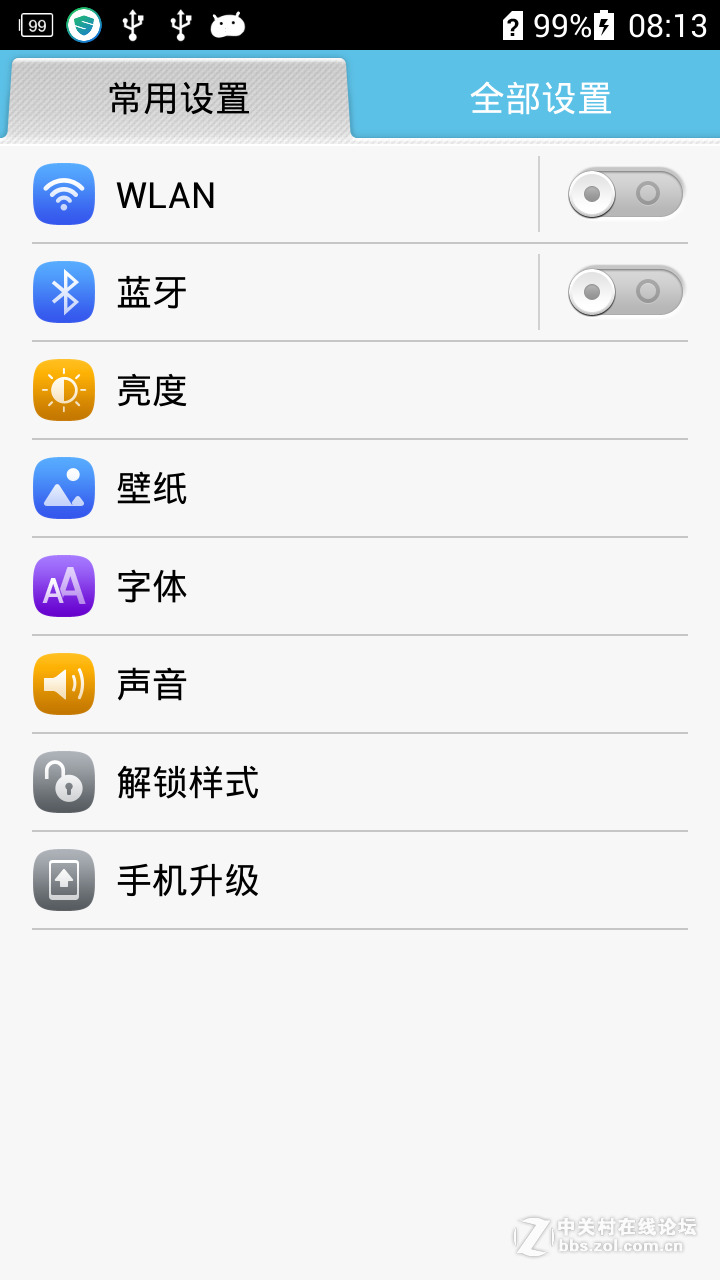Click the blue Bluetooth (蓝牙) icon
The image size is (720, 1280).
pos(64,292)
